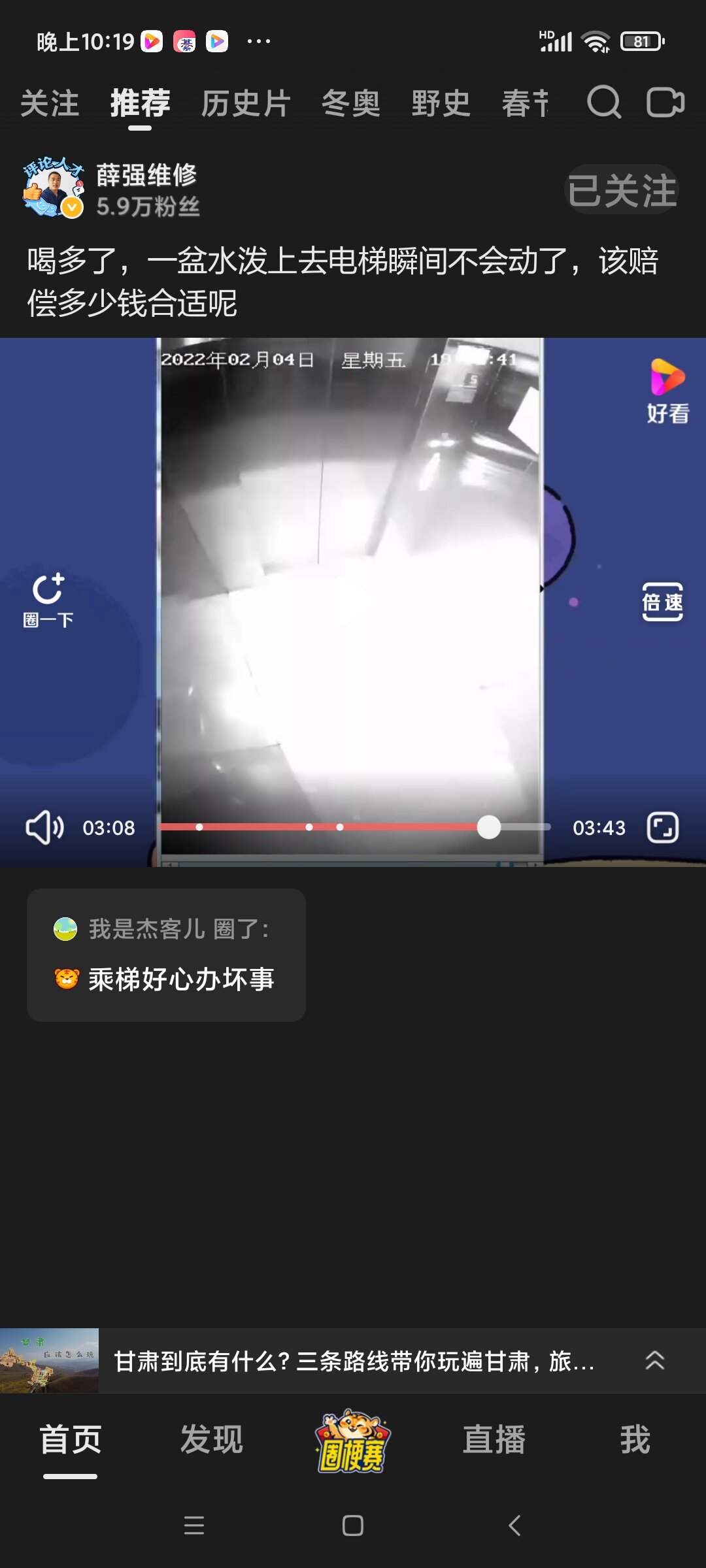Switch to the 历史片 tab
706x1568 pixels.
coord(245,104)
